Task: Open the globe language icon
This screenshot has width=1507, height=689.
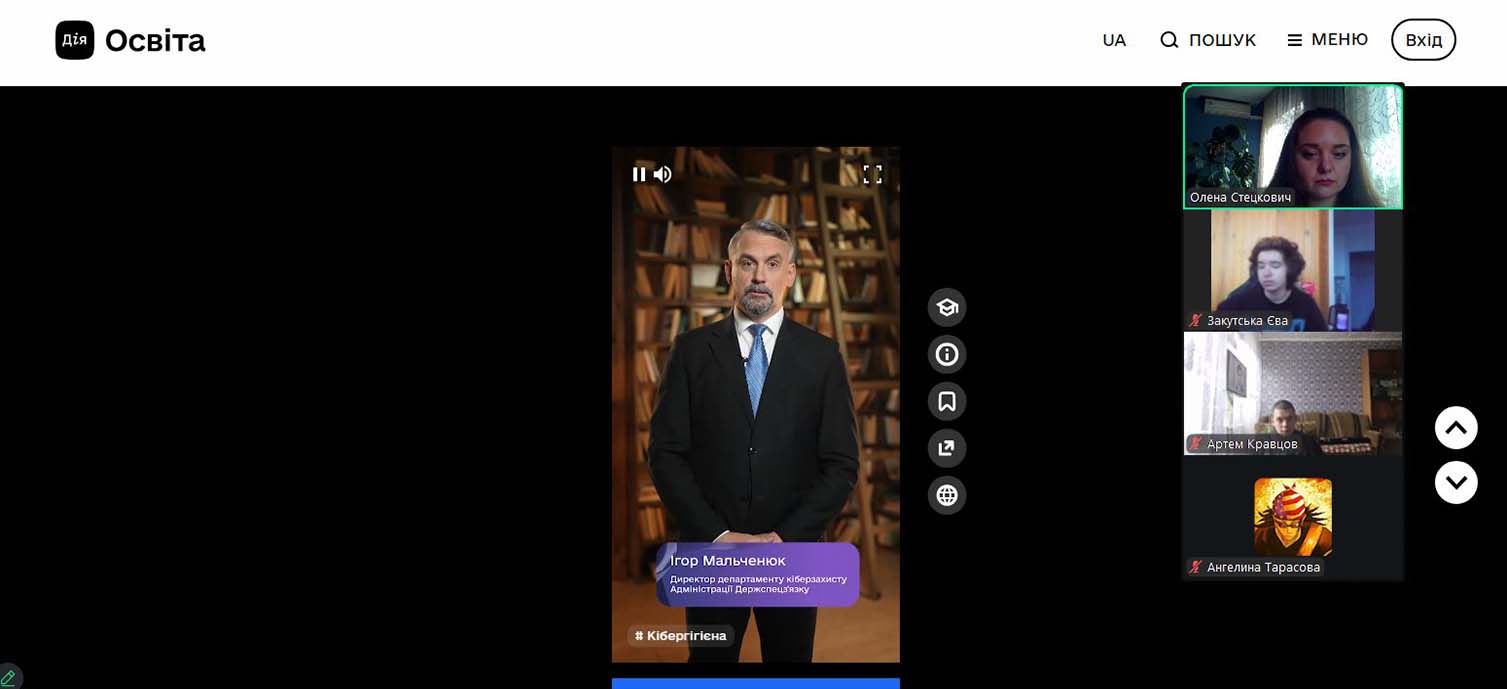Action: pyautogui.click(x=946, y=495)
